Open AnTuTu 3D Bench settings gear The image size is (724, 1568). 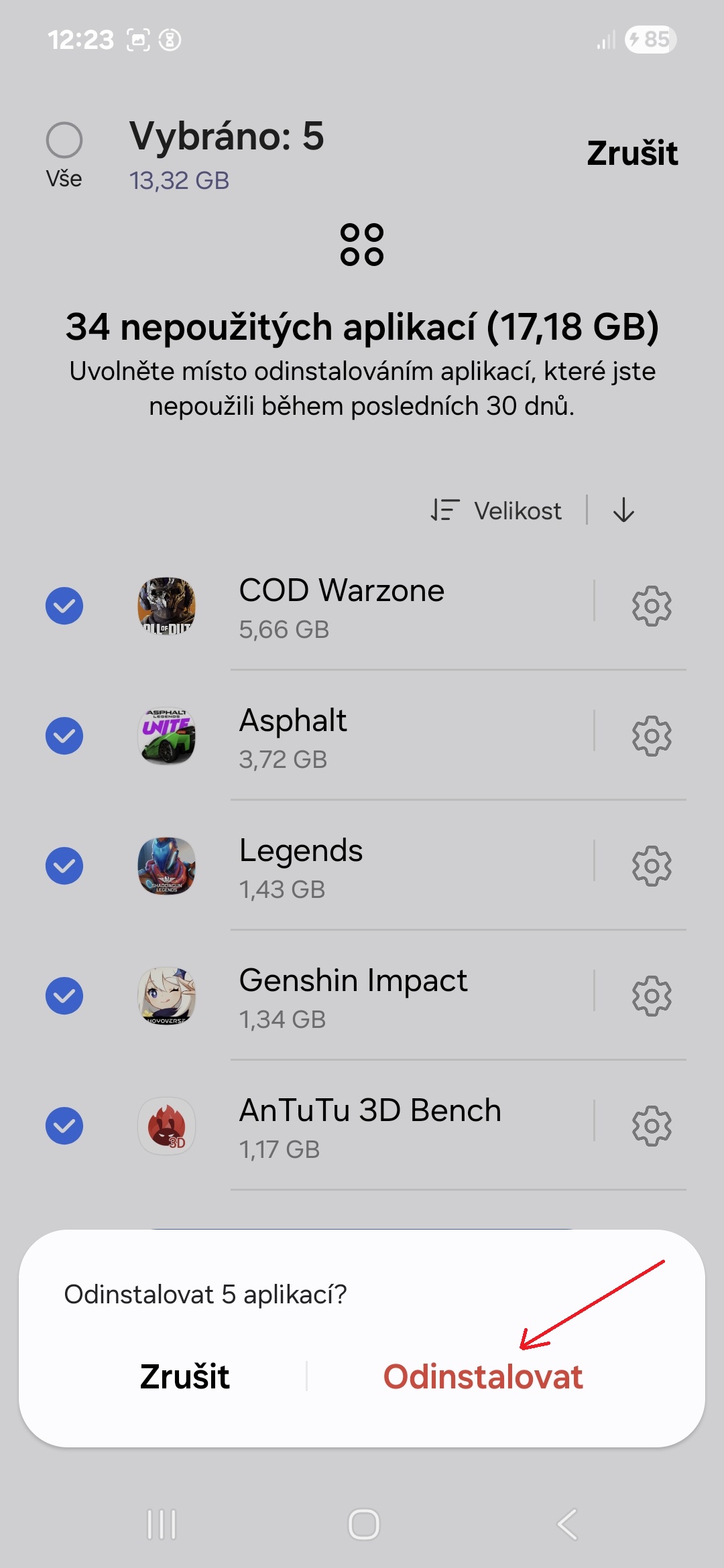652,1126
